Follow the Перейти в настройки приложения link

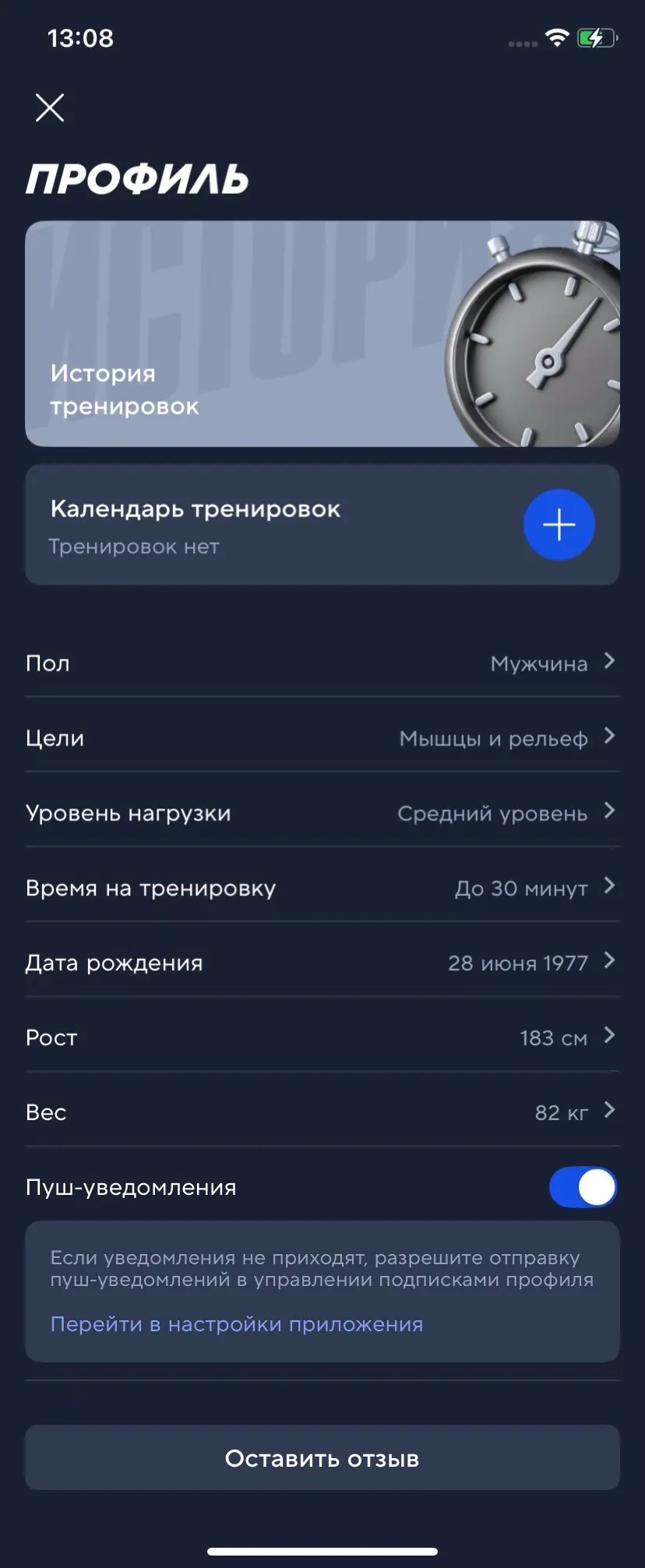point(236,1324)
